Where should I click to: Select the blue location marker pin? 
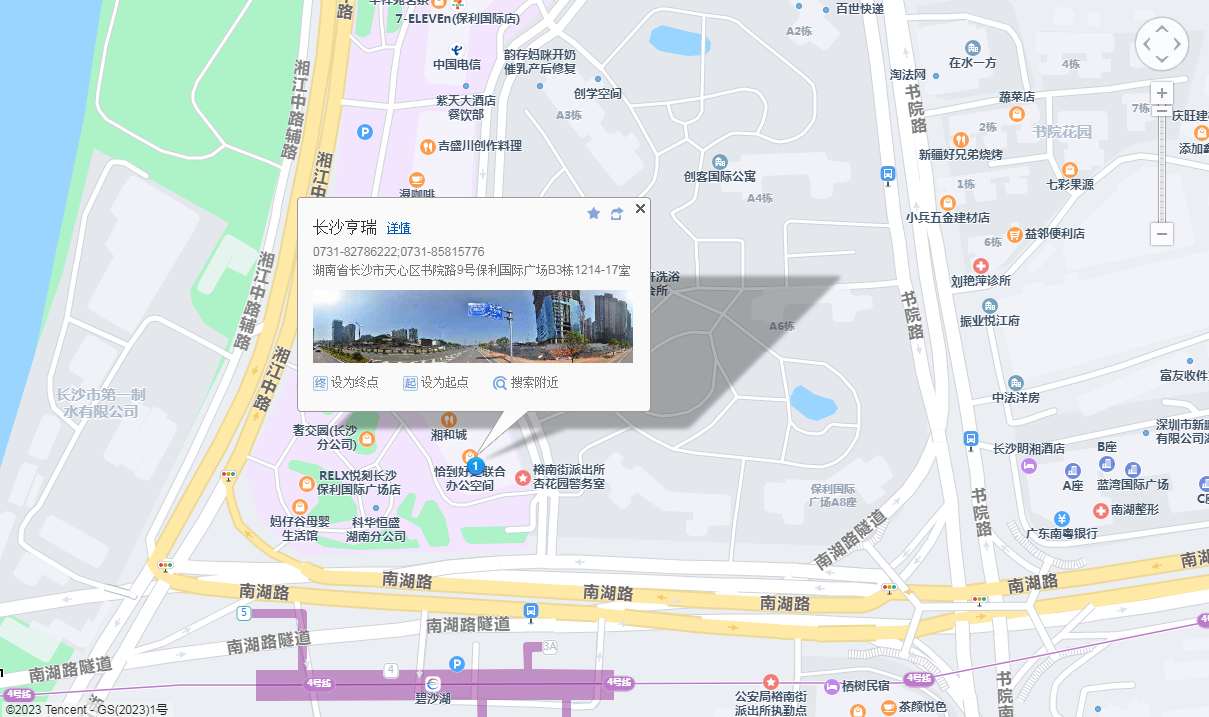tap(477, 466)
